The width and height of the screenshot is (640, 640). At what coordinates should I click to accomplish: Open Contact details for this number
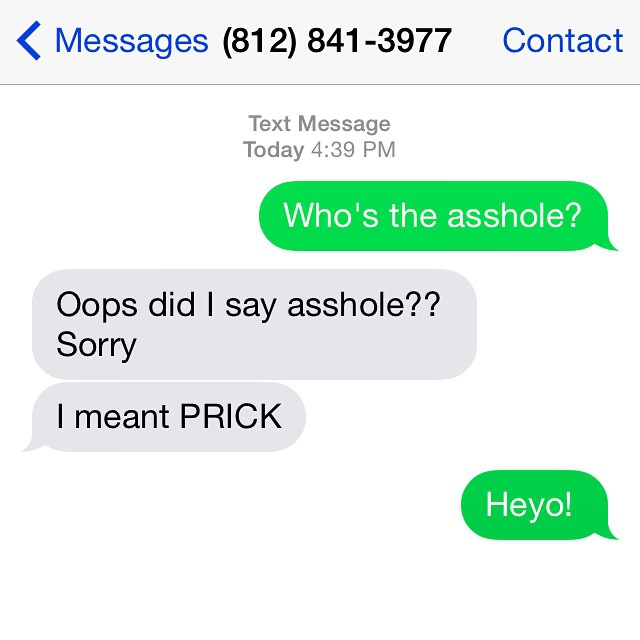pyautogui.click(x=562, y=41)
